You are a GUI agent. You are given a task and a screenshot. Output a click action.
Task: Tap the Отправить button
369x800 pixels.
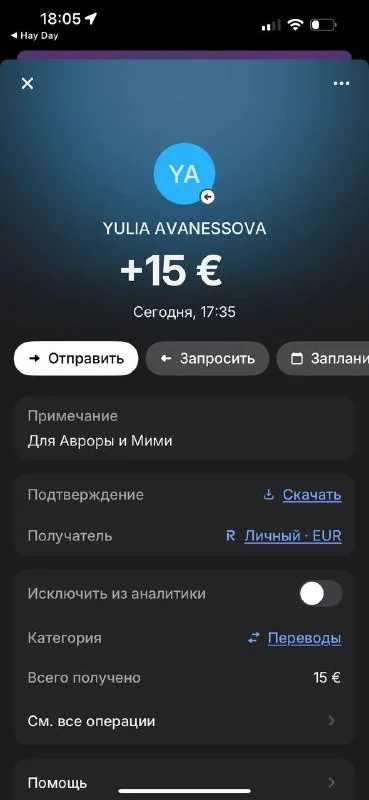(76, 358)
